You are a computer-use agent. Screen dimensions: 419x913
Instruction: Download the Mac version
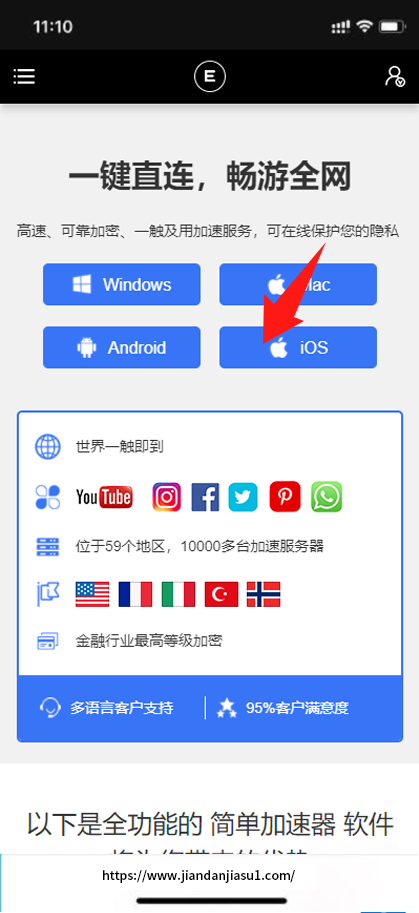(298, 284)
